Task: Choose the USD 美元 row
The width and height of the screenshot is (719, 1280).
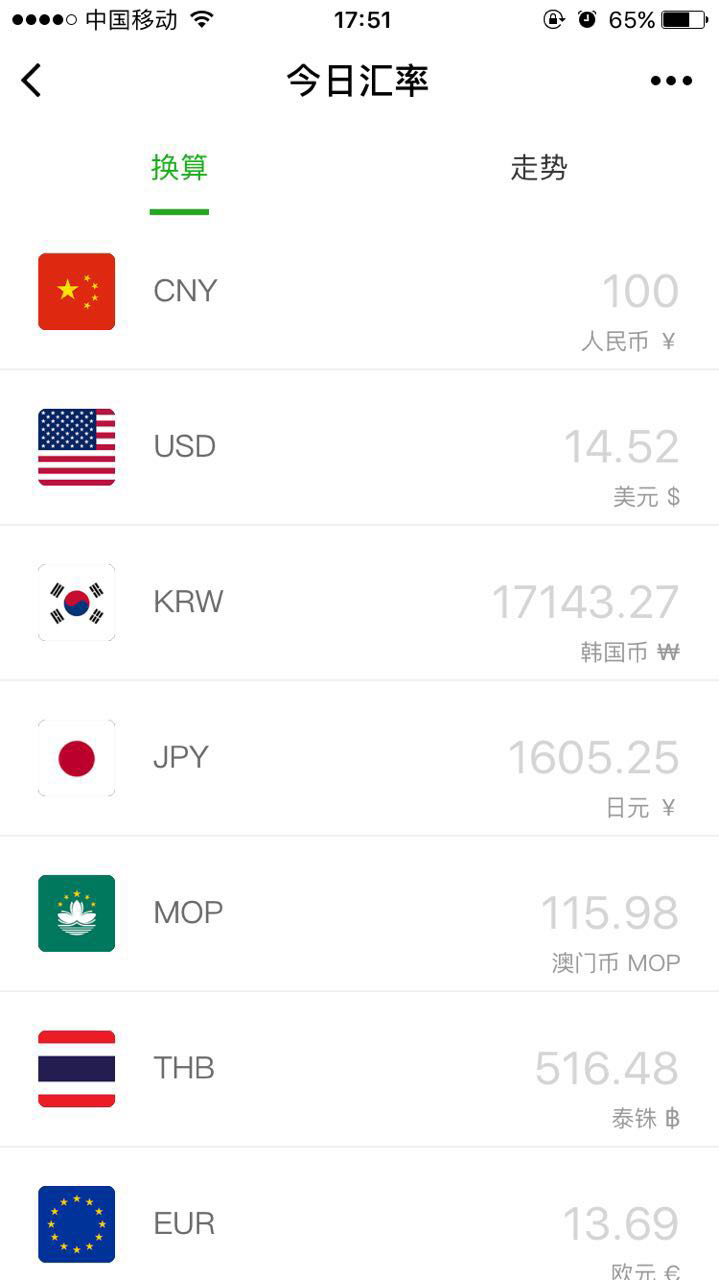Action: [359, 447]
